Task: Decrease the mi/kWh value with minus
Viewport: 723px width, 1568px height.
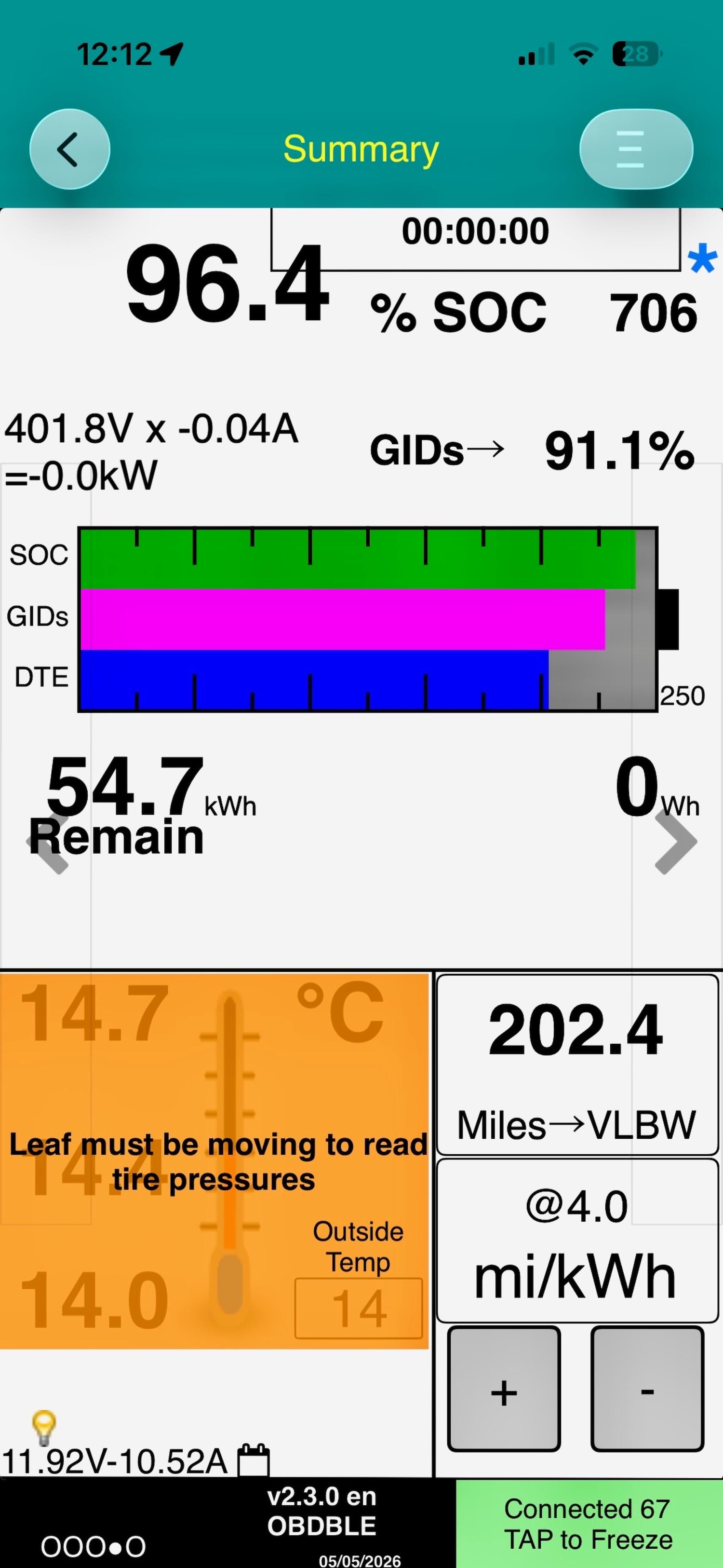Action: point(648,1389)
